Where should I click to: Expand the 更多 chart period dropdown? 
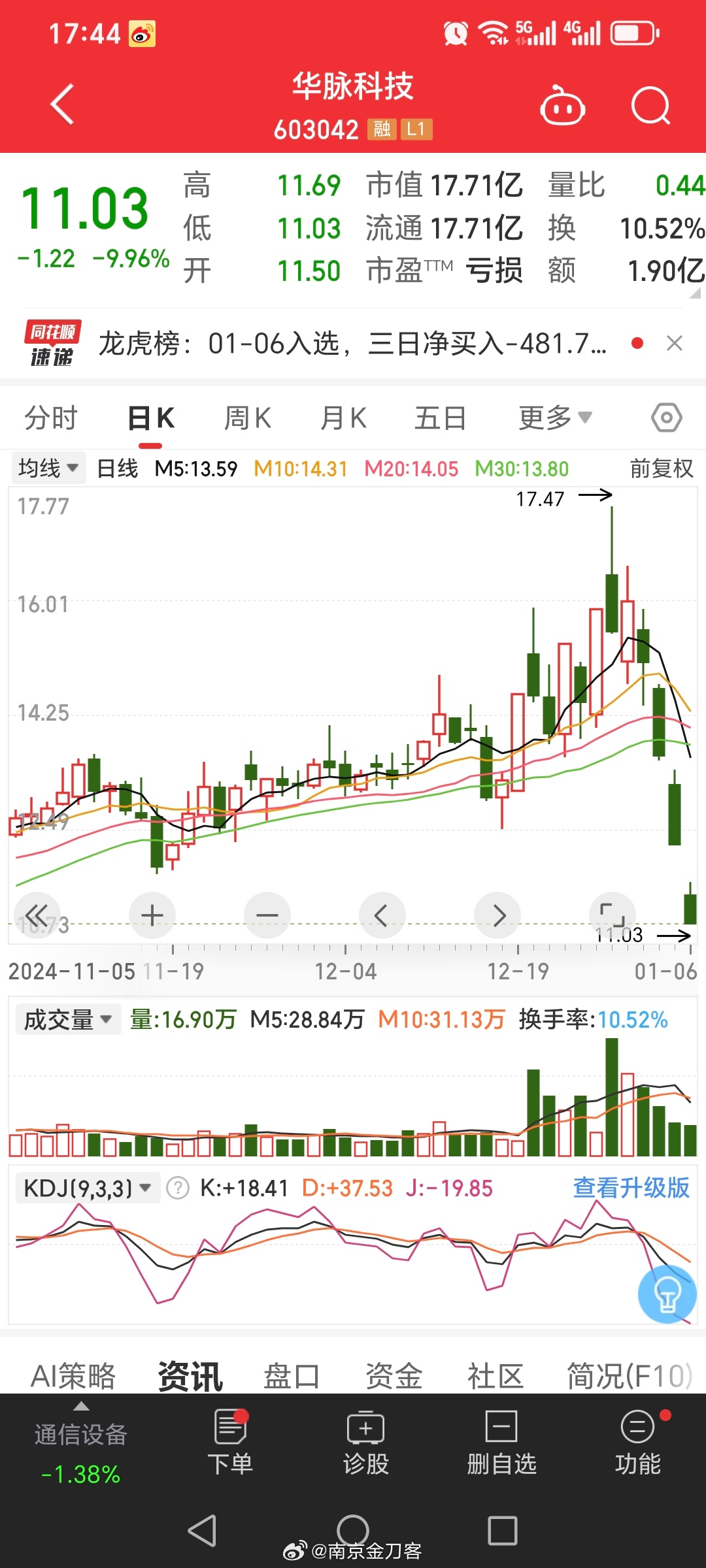coord(555,417)
